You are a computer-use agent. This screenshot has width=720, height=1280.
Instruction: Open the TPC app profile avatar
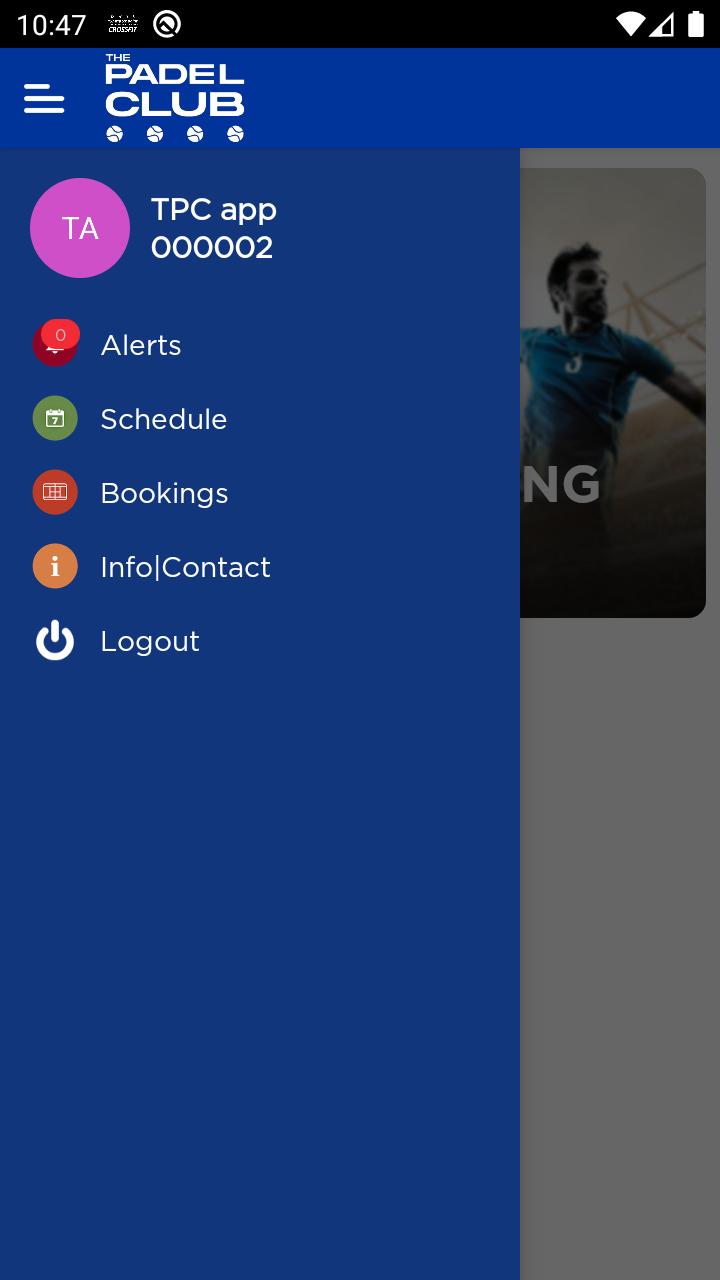pyautogui.click(x=80, y=228)
